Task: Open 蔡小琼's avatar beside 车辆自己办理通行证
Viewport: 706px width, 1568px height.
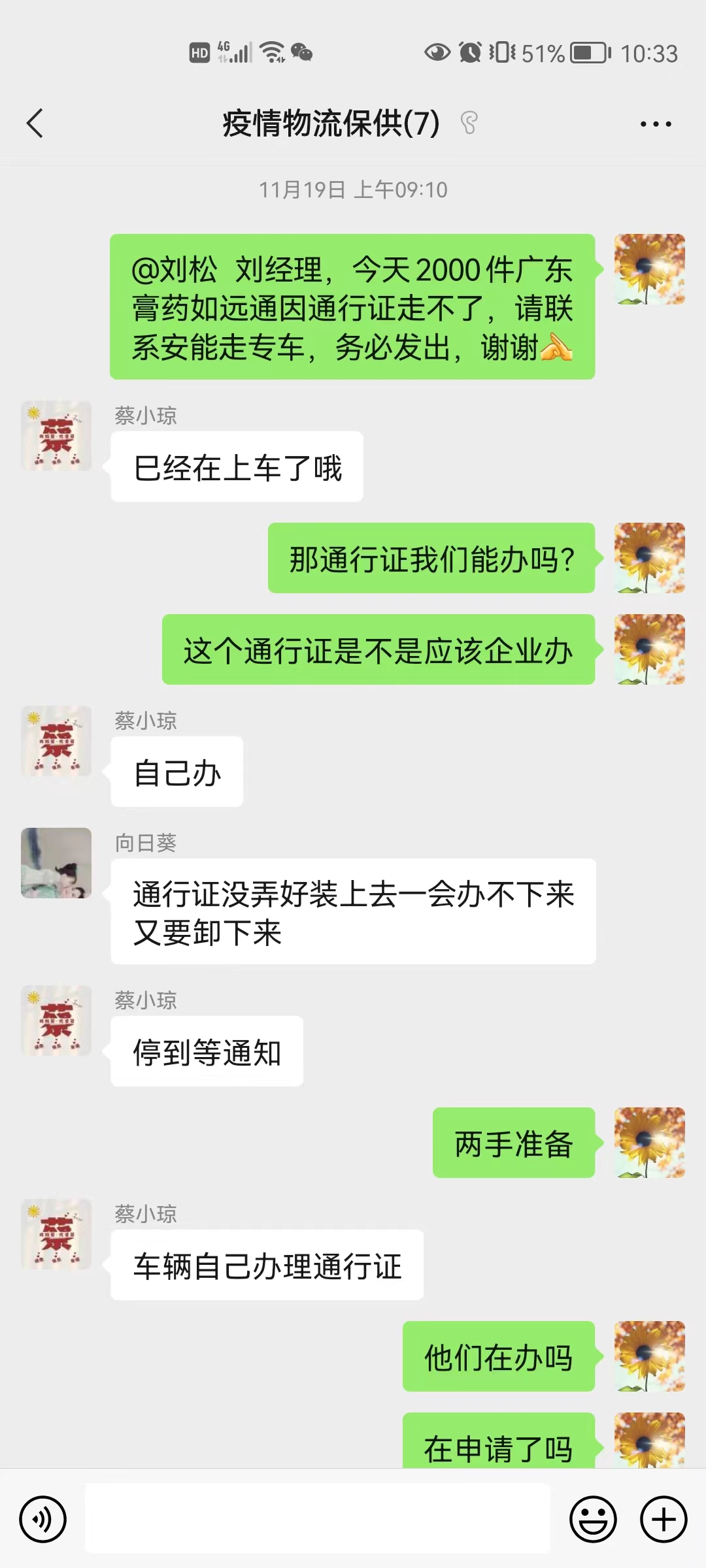Action: coord(56,1234)
